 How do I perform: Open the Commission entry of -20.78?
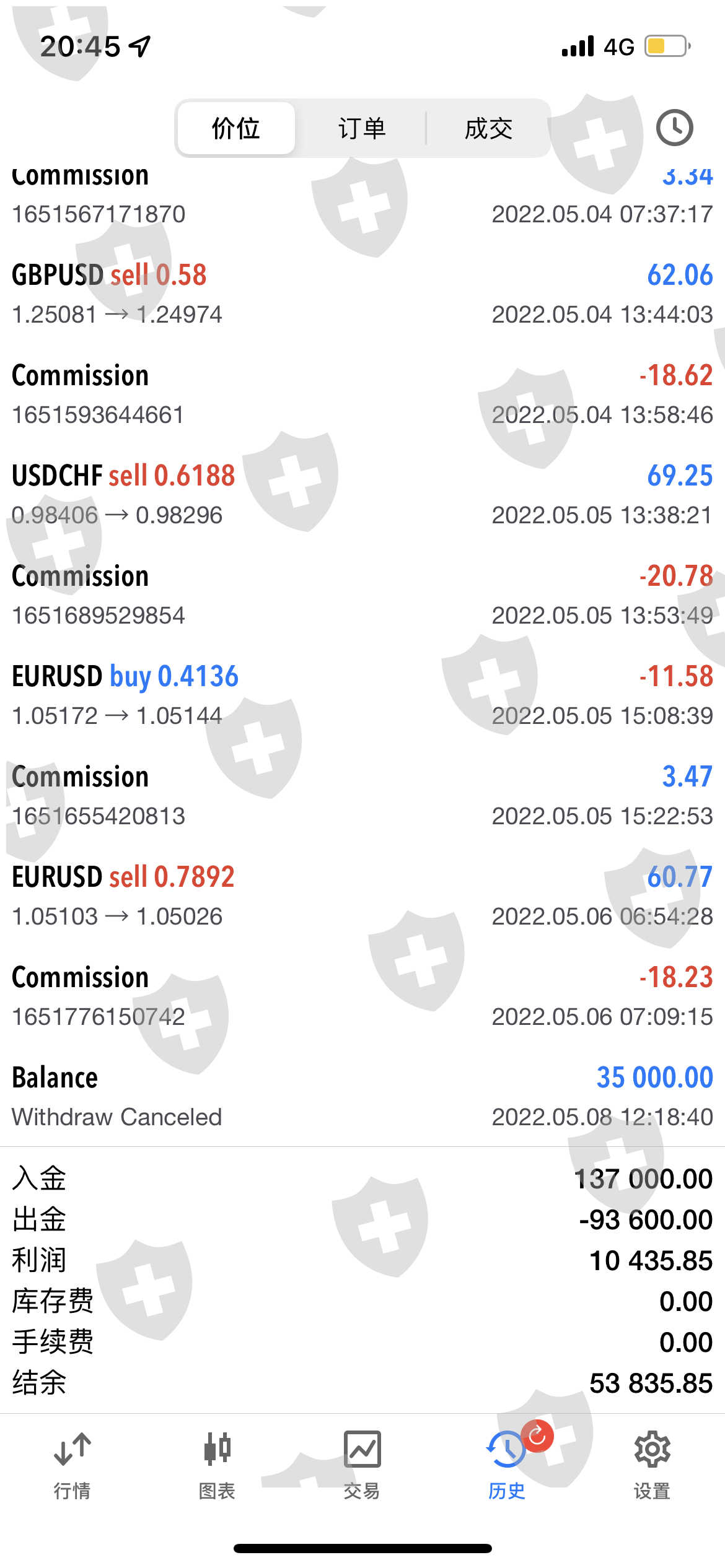tap(362, 595)
